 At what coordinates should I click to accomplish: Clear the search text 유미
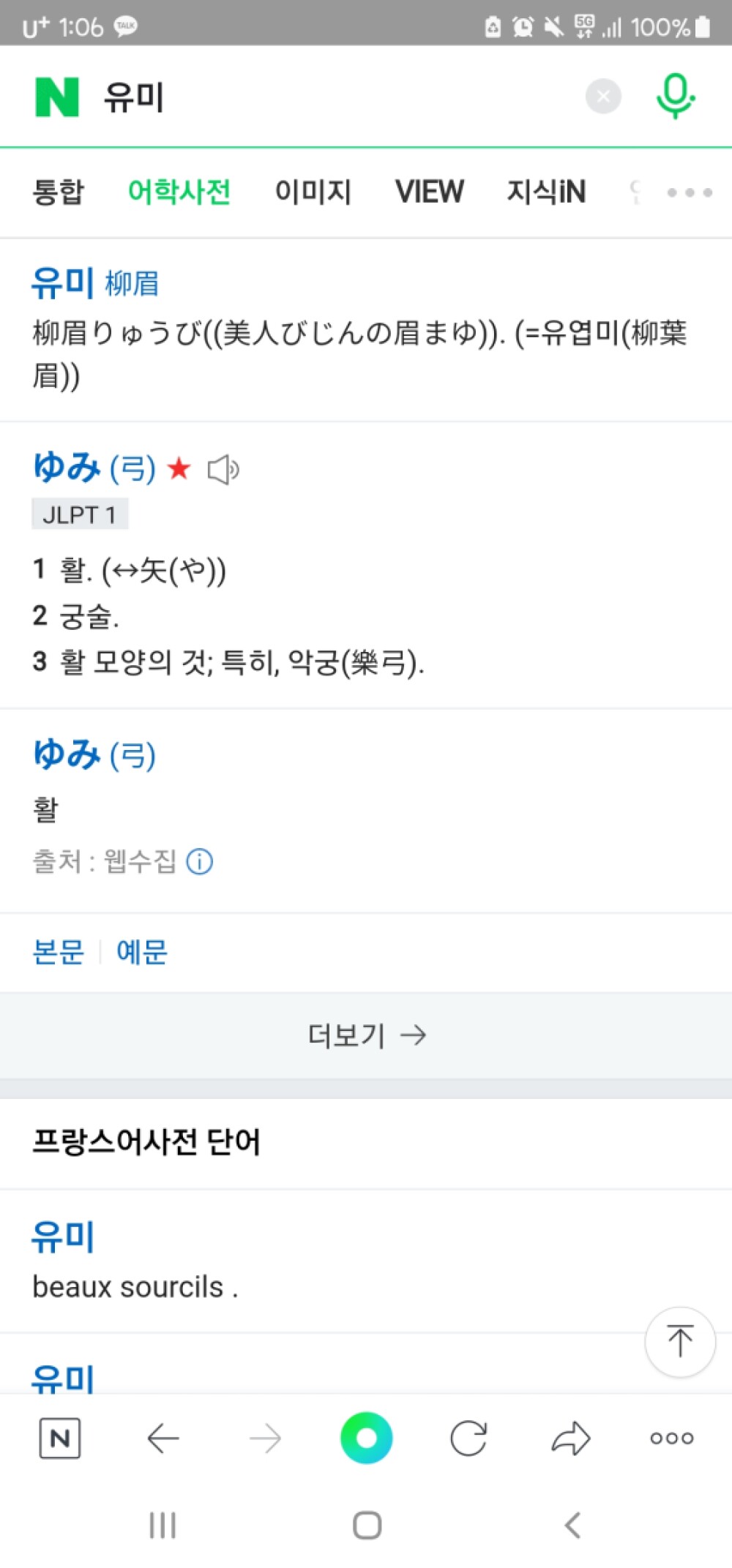coord(603,97)
